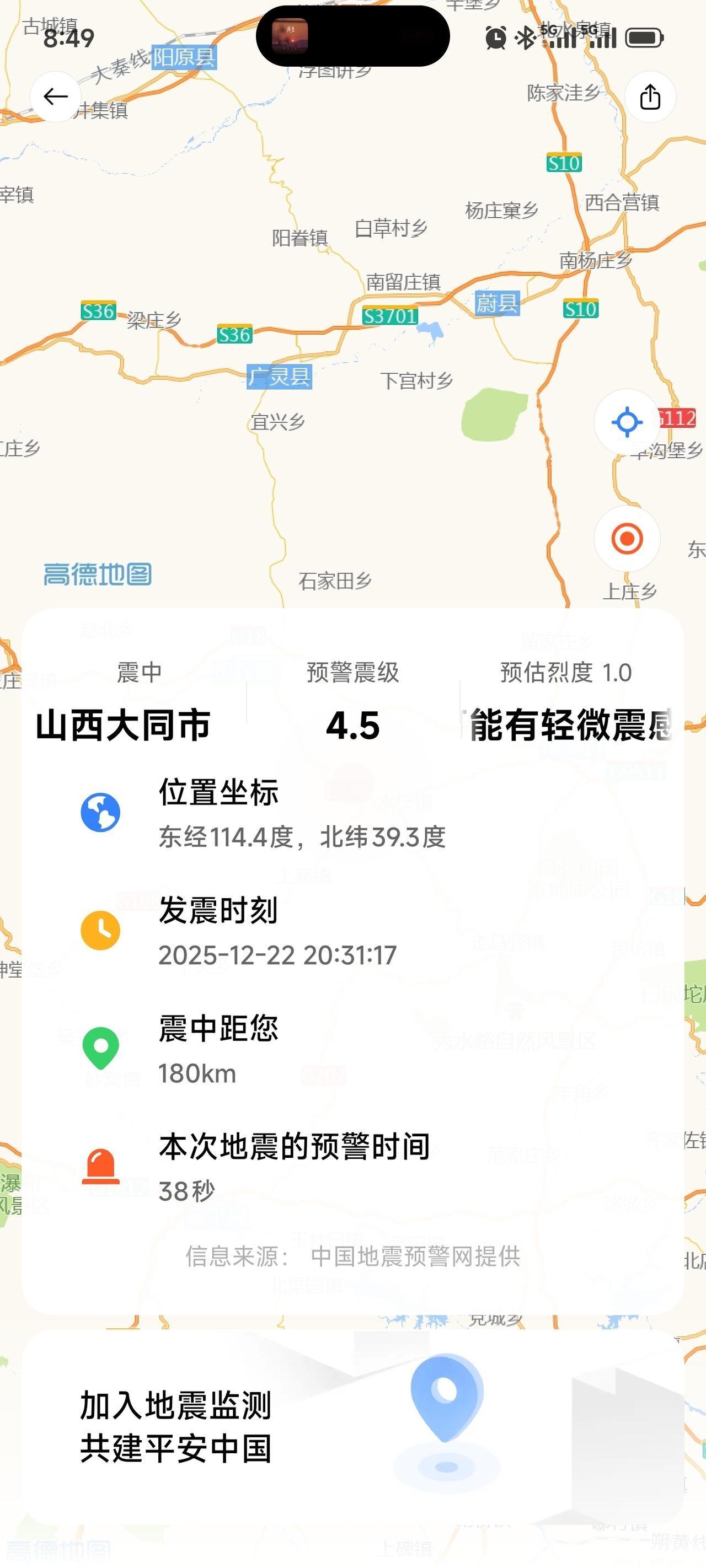Click the 高德地图 watermark logo
Screen dimensions: 706x1568
pyautogui.click(x=99, y=574)
